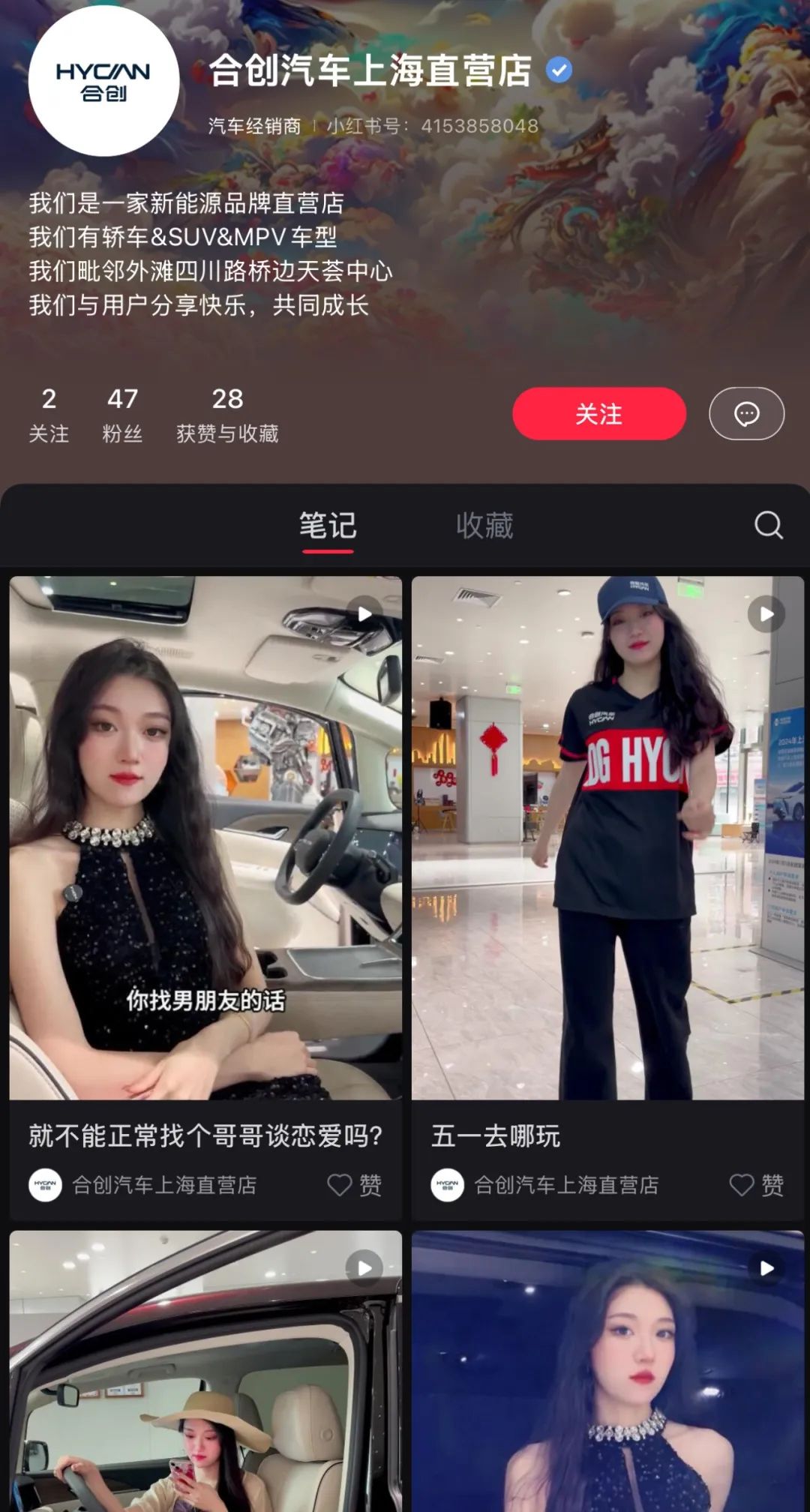Follow 合创汽车上海直营店 with the 关注 button

(598, 413)
